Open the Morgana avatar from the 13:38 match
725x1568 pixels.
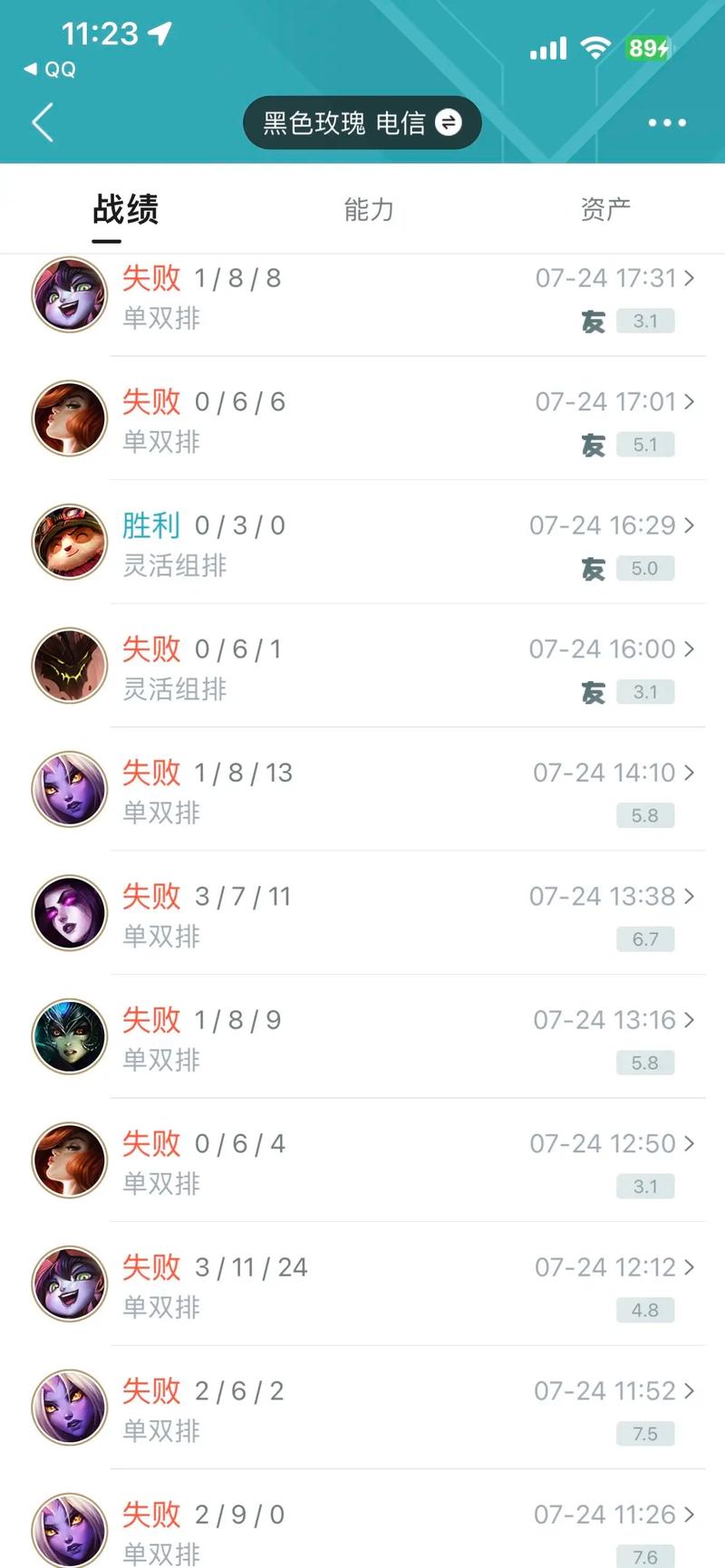click(x=69, y=912)
